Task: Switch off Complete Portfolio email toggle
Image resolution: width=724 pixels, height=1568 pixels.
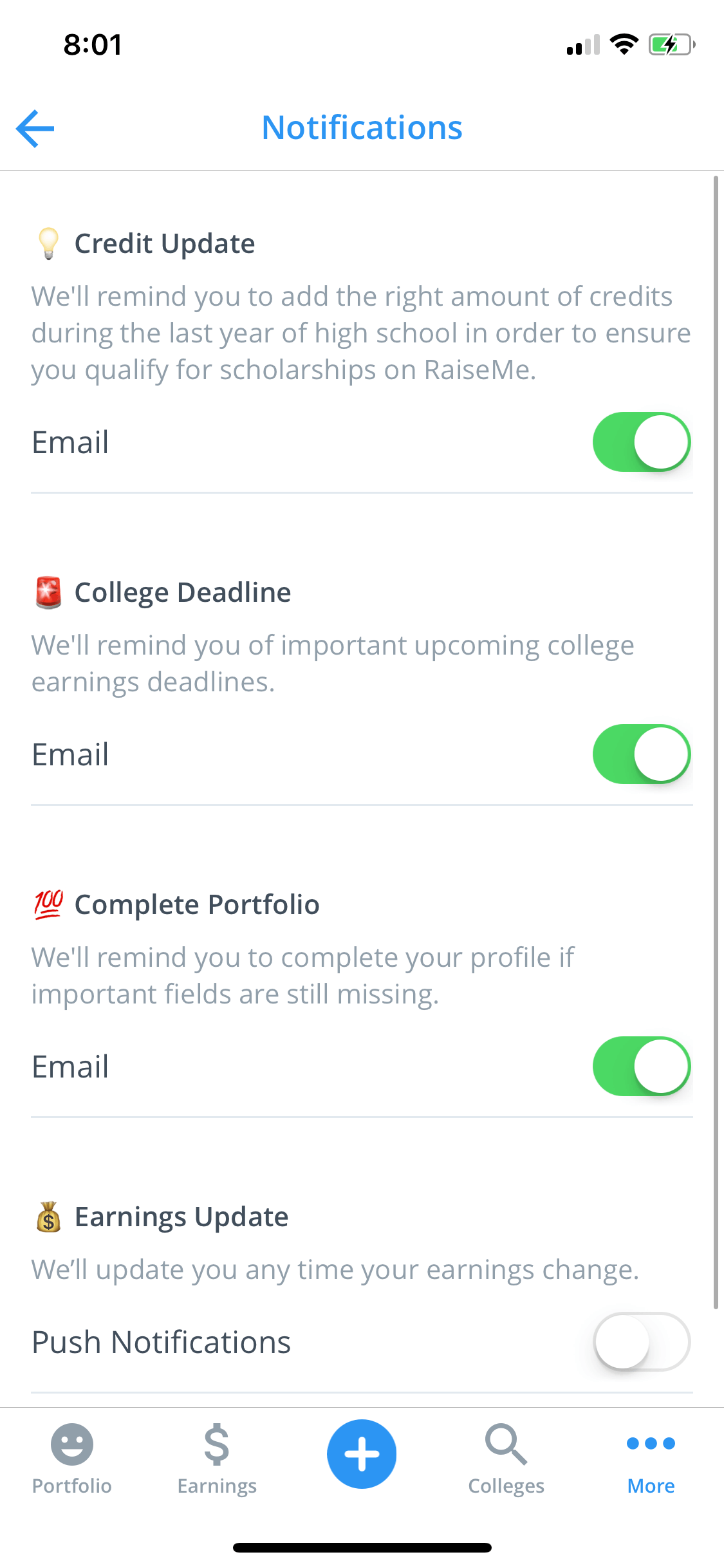Action: pyautogui.click(x=642, y=1067)
